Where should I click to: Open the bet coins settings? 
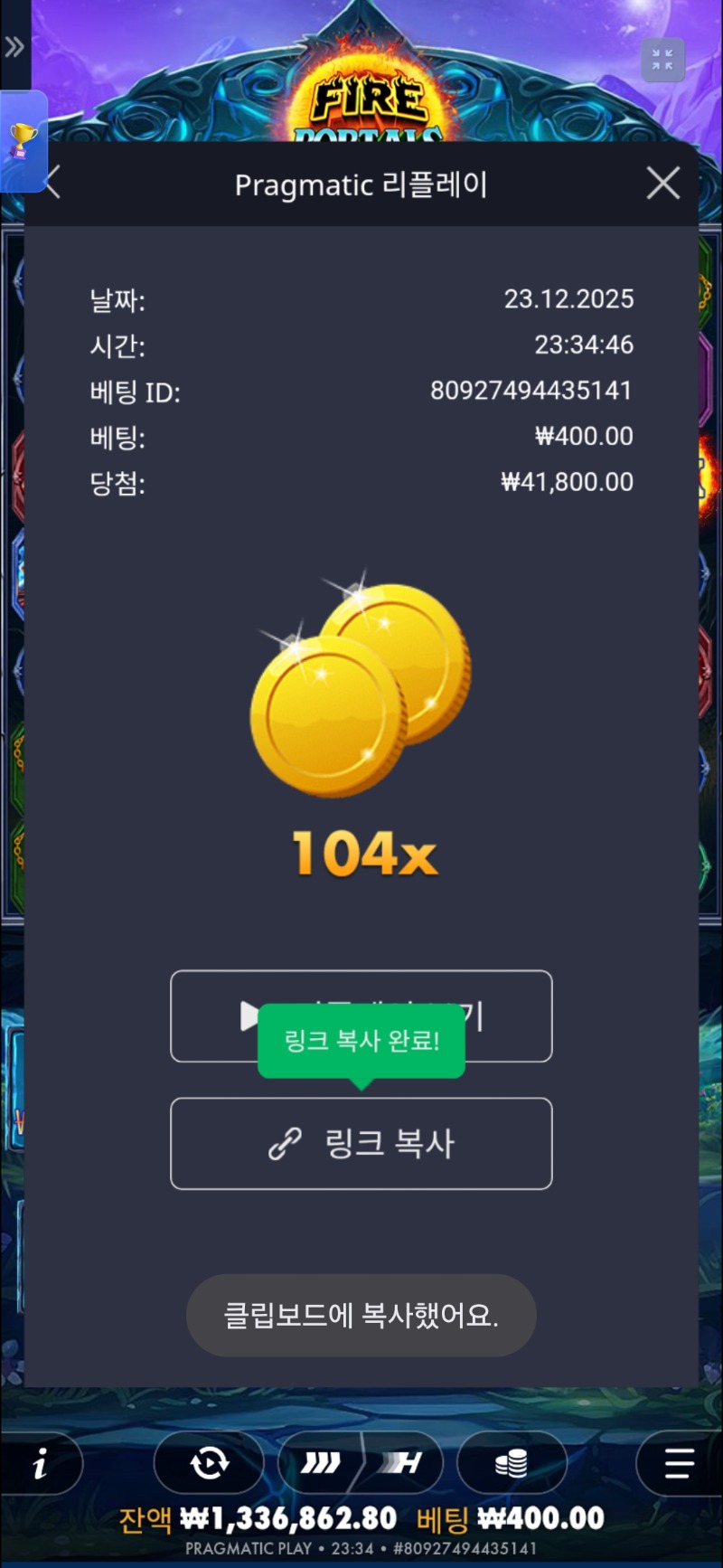click(x=512, y=1463)
